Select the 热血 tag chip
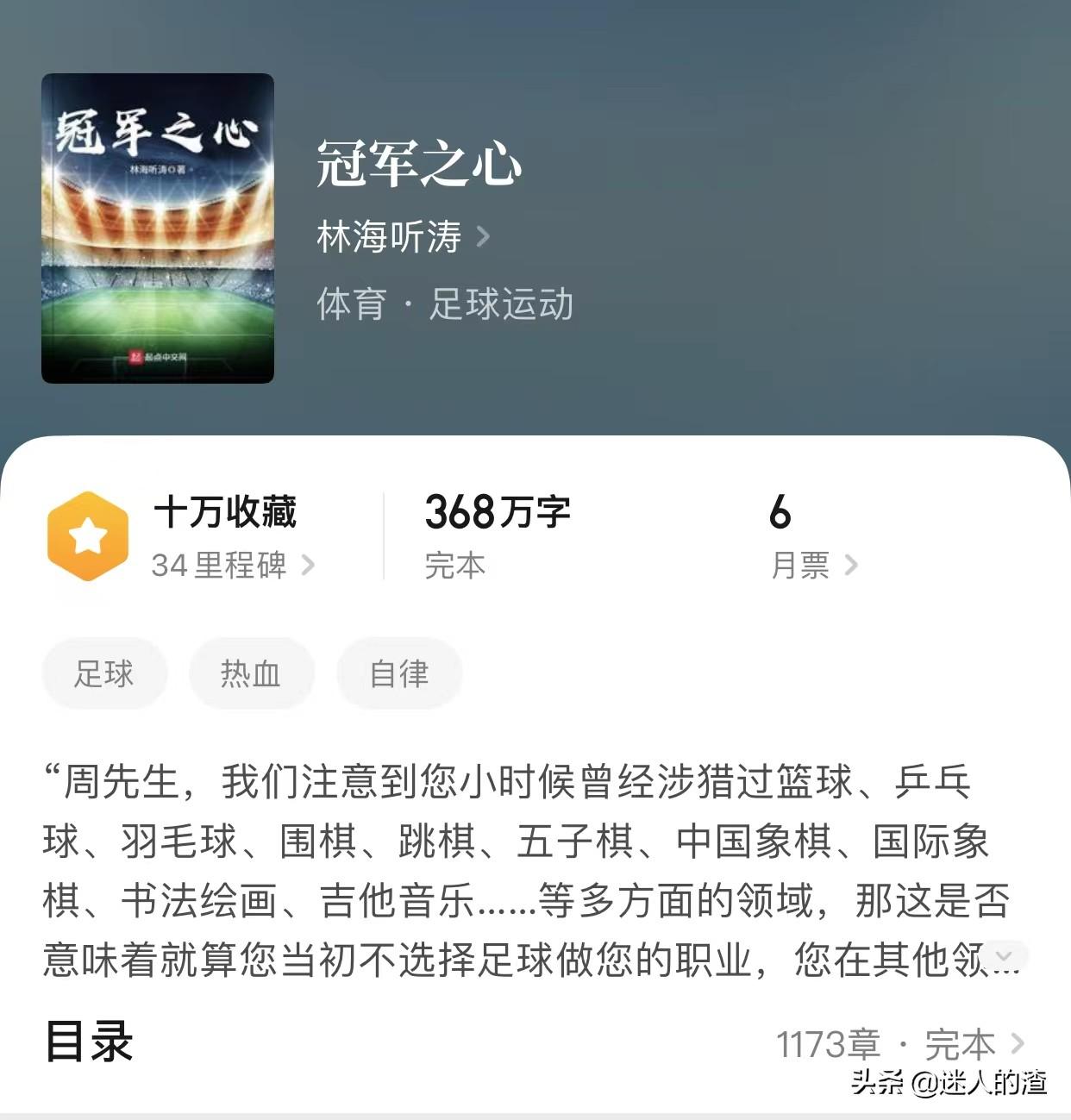The width and height of the screenshot is (1071, 1120). point(251,674)
